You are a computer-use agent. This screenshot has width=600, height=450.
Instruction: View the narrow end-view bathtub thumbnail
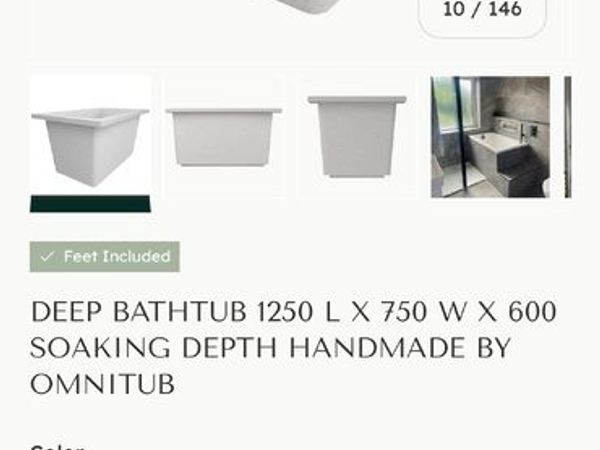coord(357,138)
